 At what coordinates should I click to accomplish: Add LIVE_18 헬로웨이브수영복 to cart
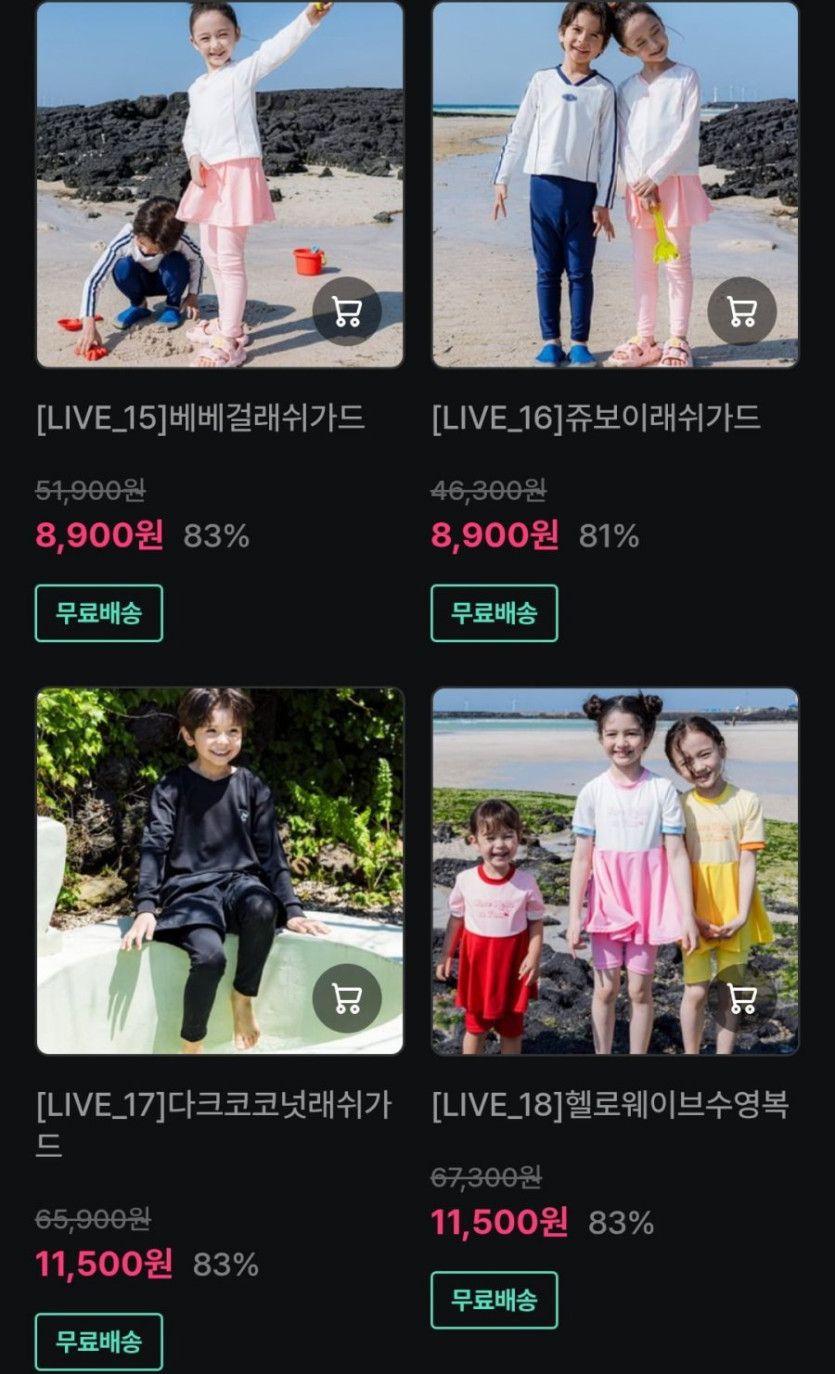coord(742,998)
